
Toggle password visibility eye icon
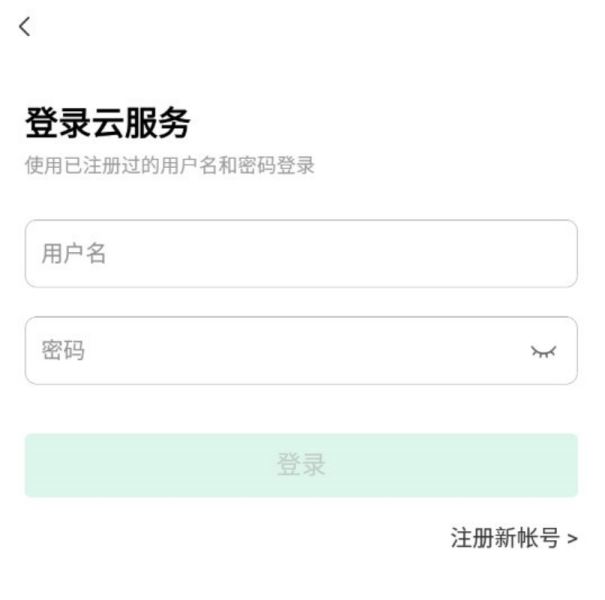tap(543, 351)
